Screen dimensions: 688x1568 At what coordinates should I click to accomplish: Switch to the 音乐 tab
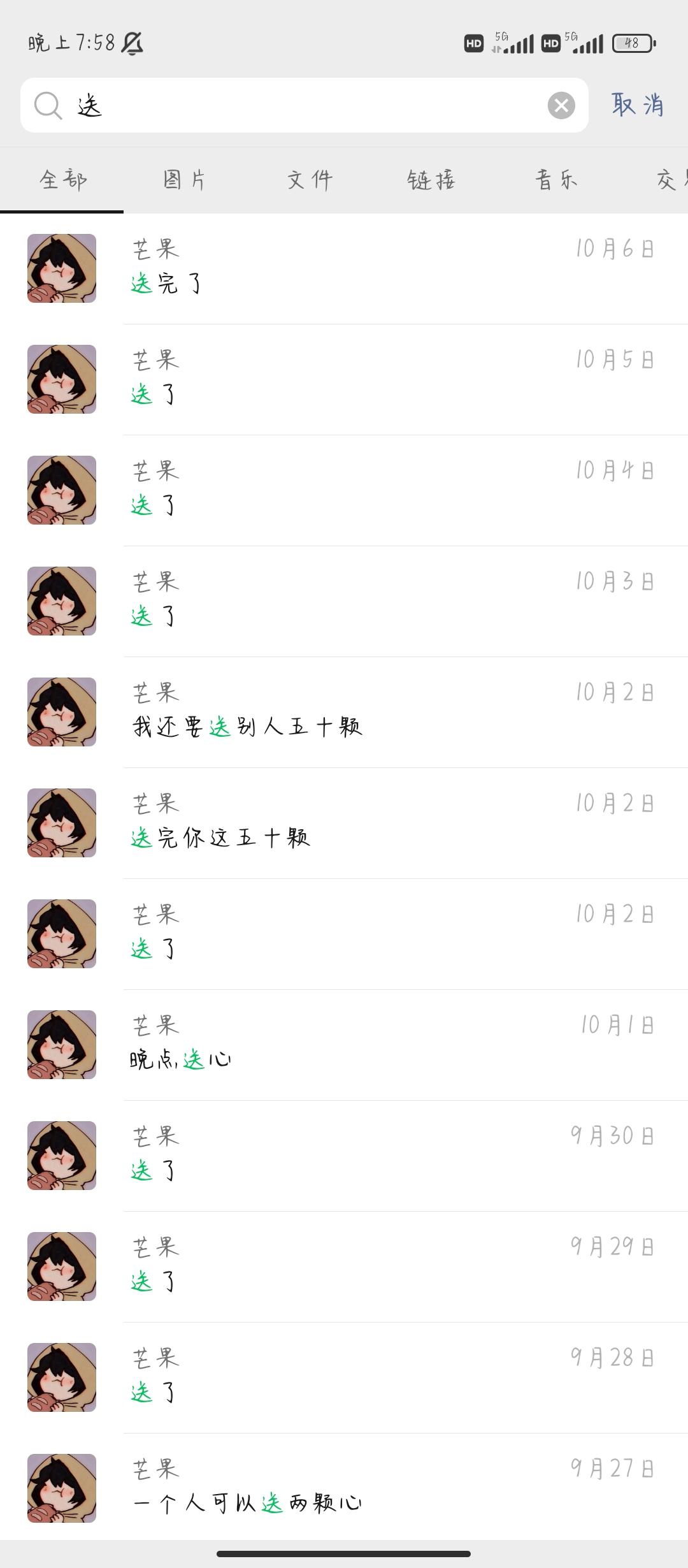[556, 180]
